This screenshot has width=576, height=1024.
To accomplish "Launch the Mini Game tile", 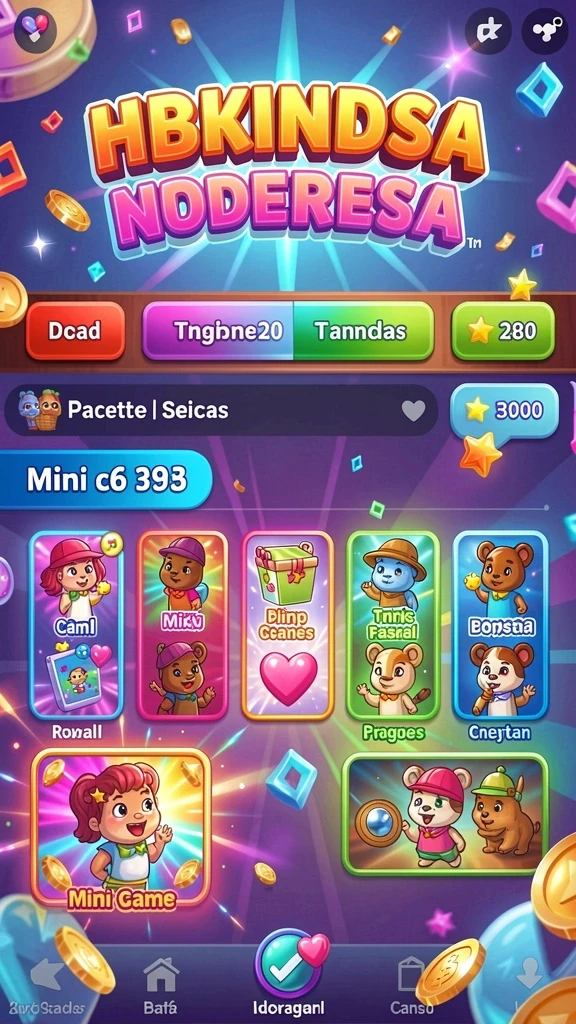I will coord(121,829).
